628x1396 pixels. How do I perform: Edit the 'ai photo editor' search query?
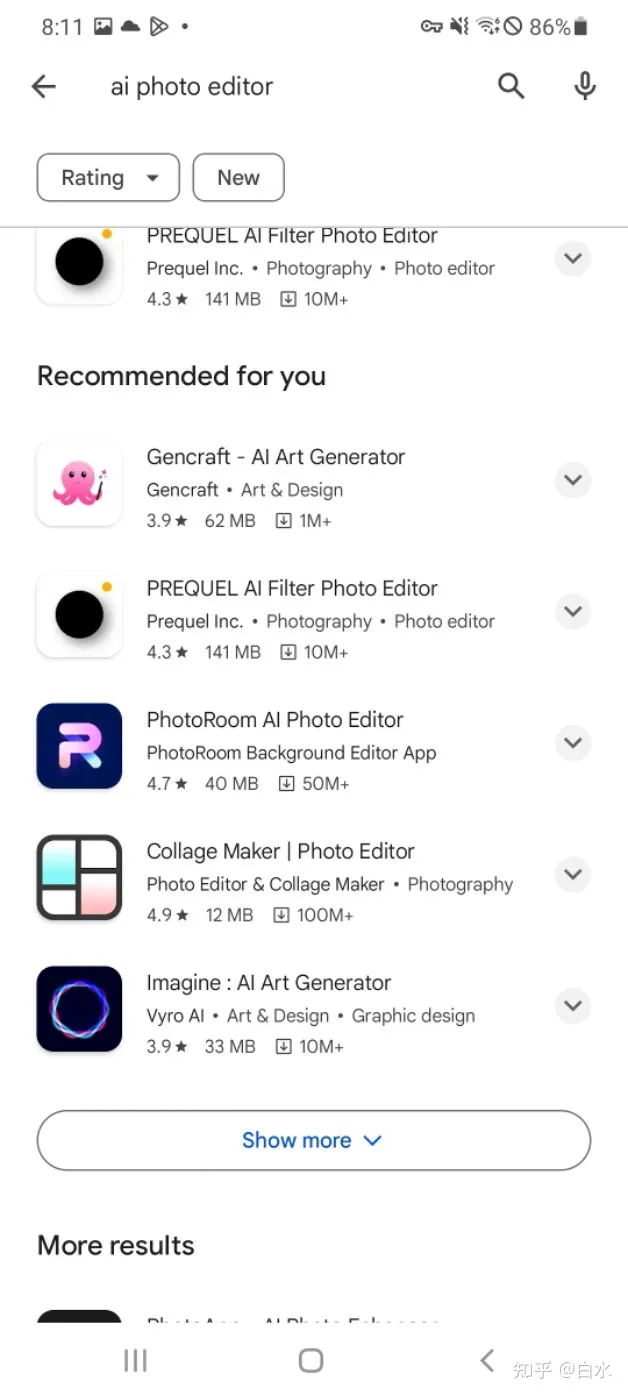[x=192, y=87]
